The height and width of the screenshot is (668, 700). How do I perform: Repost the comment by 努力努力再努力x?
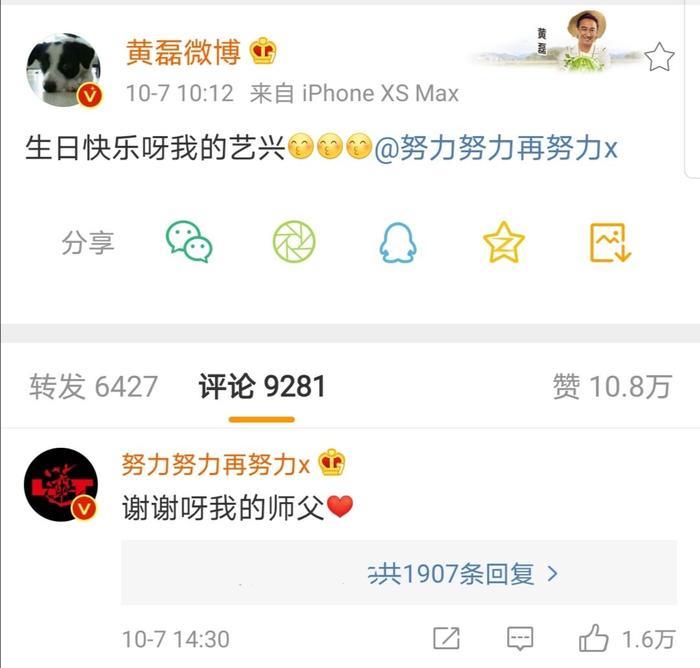pos(446,638)
